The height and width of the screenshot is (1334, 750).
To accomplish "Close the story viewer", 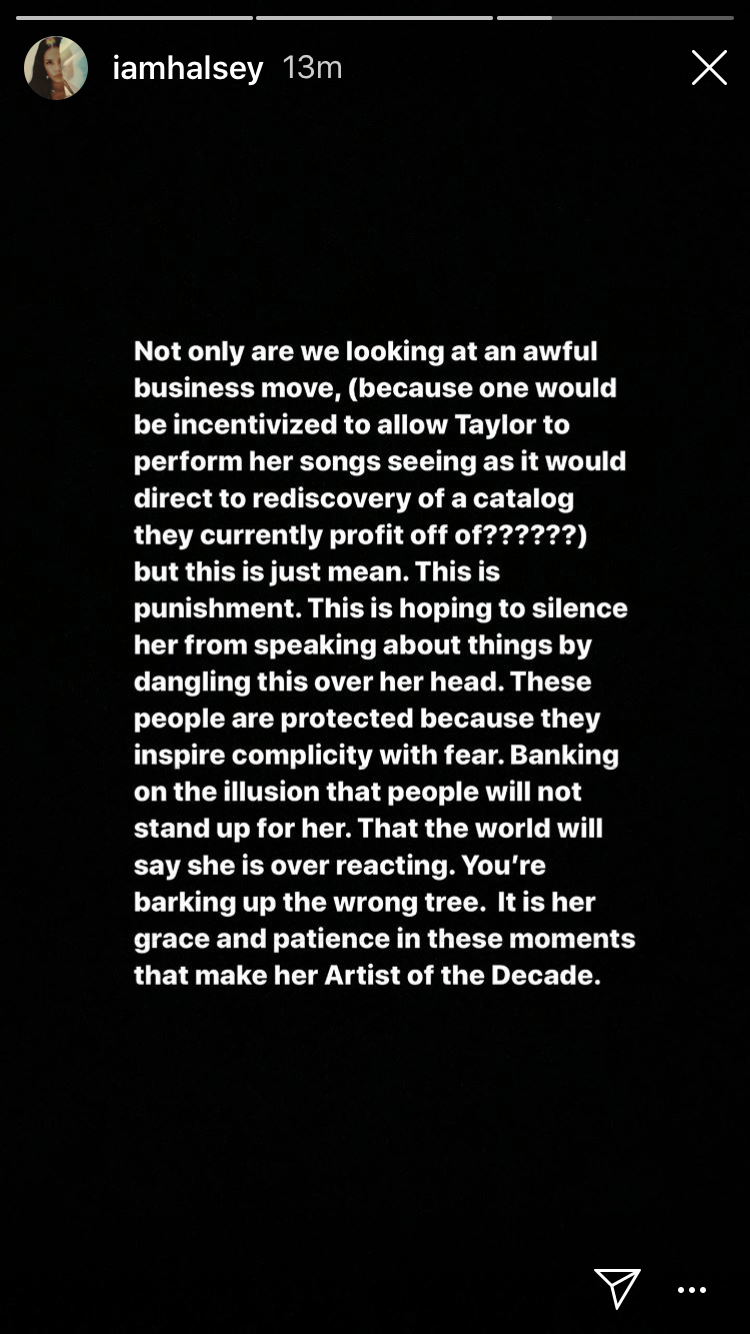I will [709, 68].
